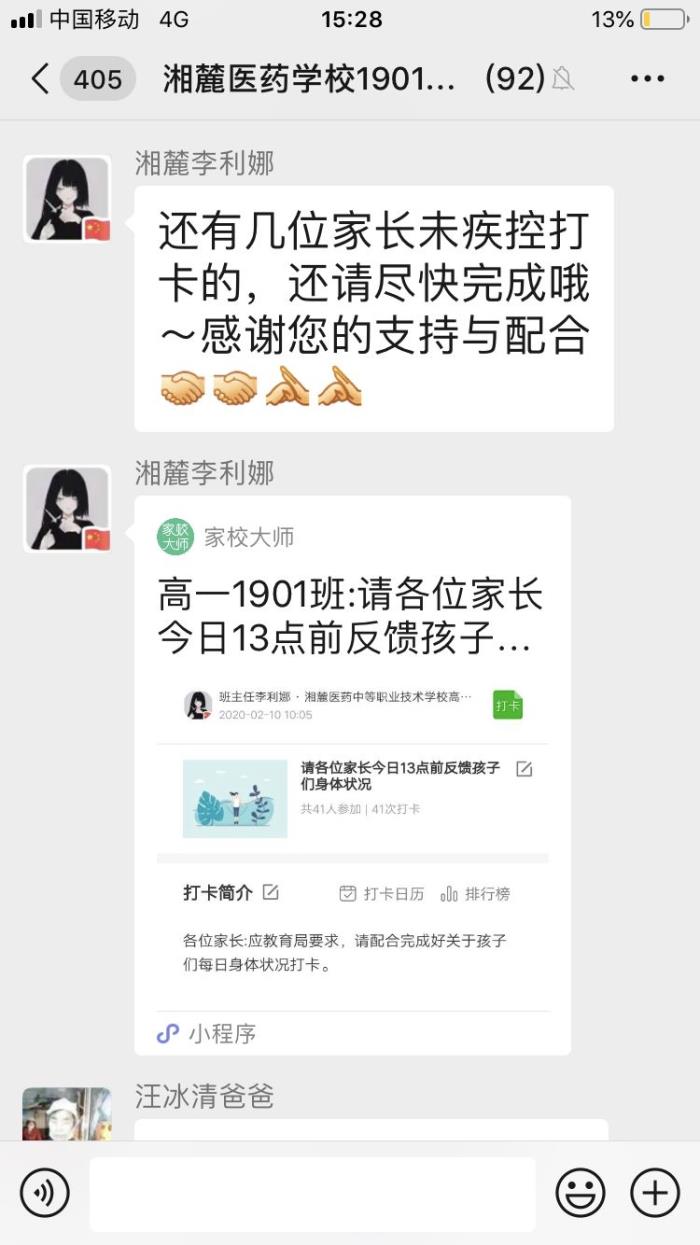Image resolution: width=700 pixels, height=1245 pixels.
Task: Open the 家校大师 mini program card
Action: click(x=352, y=775)
